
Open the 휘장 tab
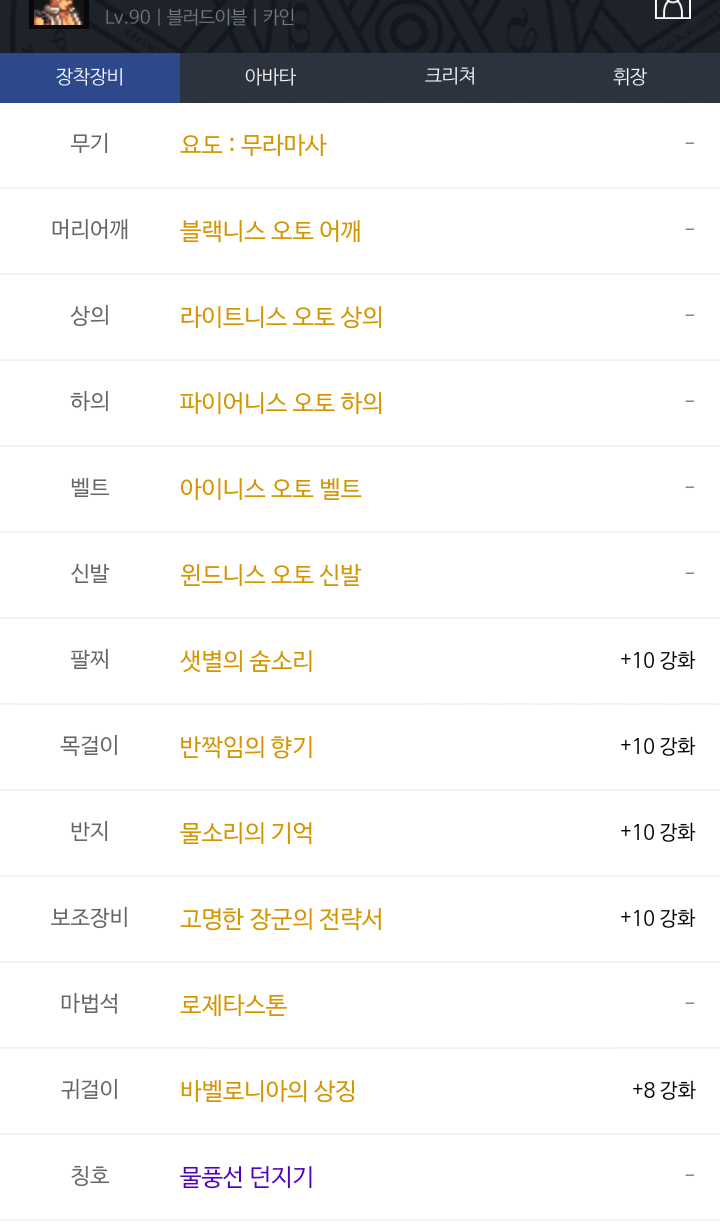click(630, 77)
